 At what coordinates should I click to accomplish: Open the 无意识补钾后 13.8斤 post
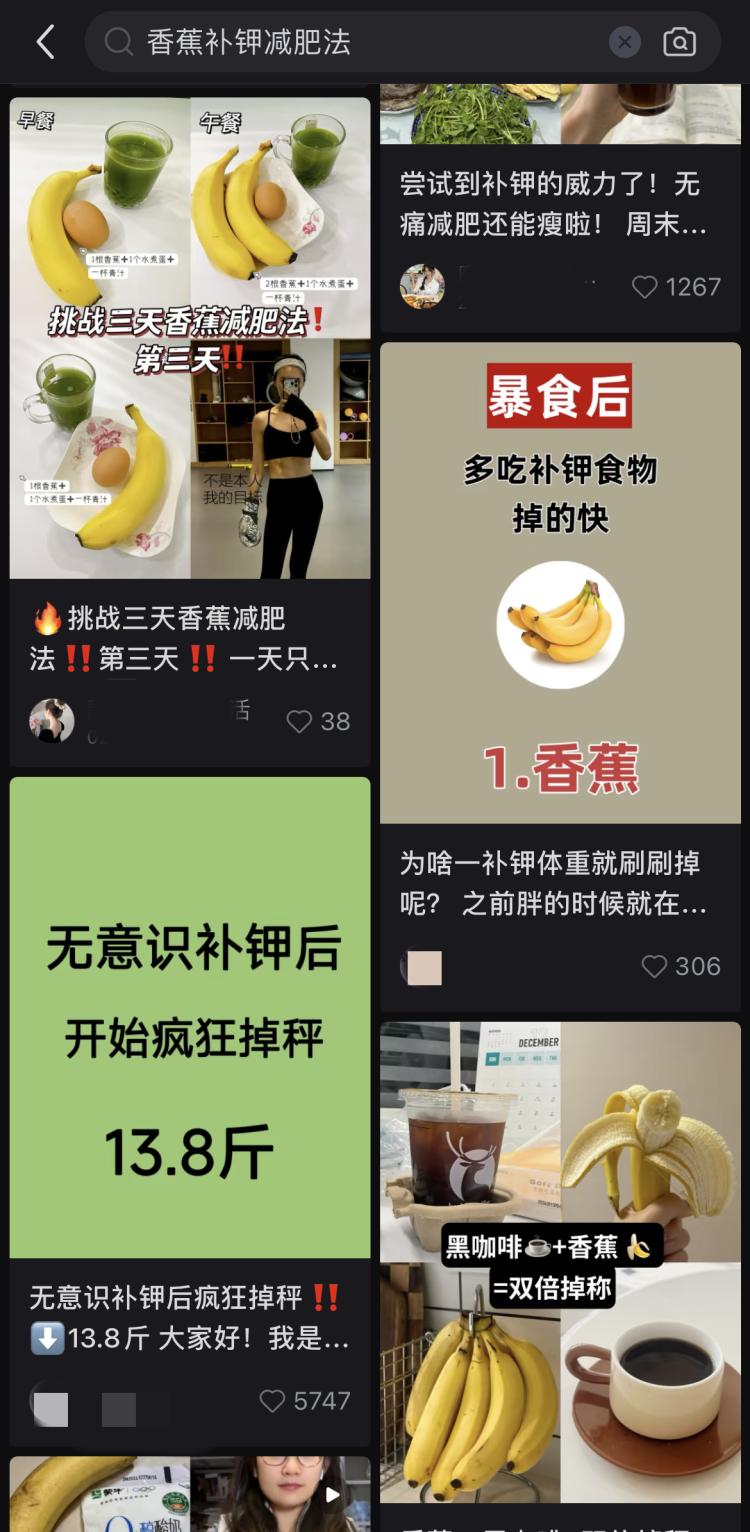point(190,1017)
